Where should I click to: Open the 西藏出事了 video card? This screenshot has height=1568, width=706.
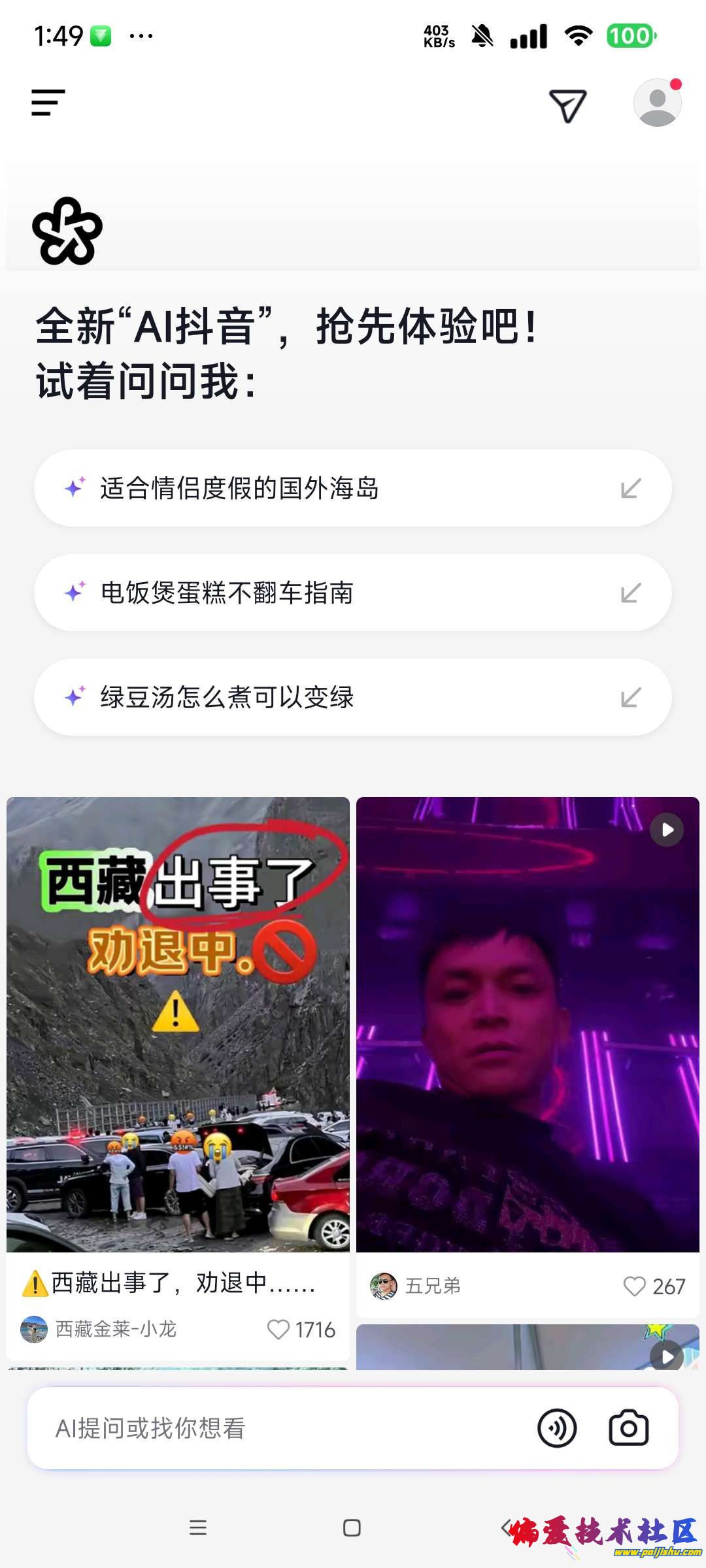point(178,1024)
